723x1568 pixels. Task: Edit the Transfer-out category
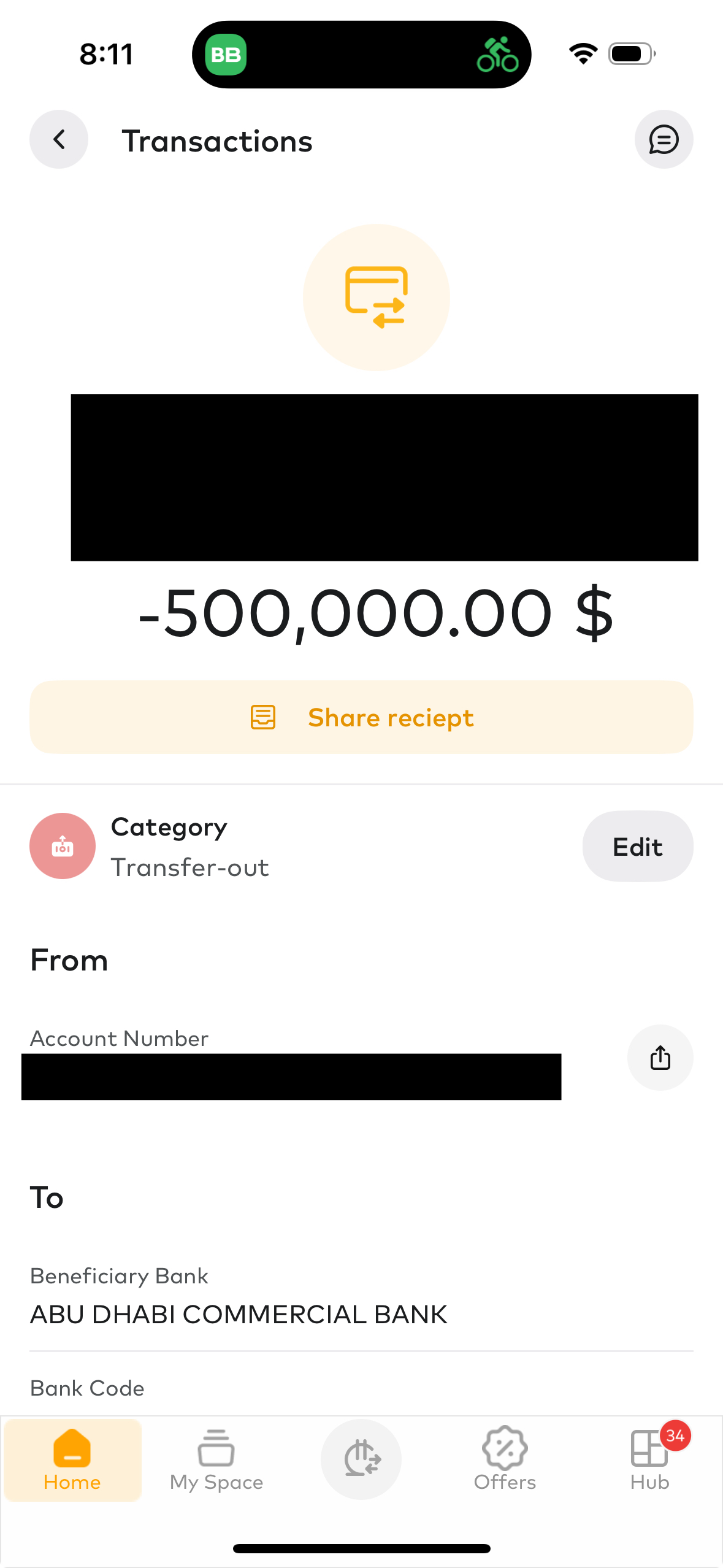[637, 847]
